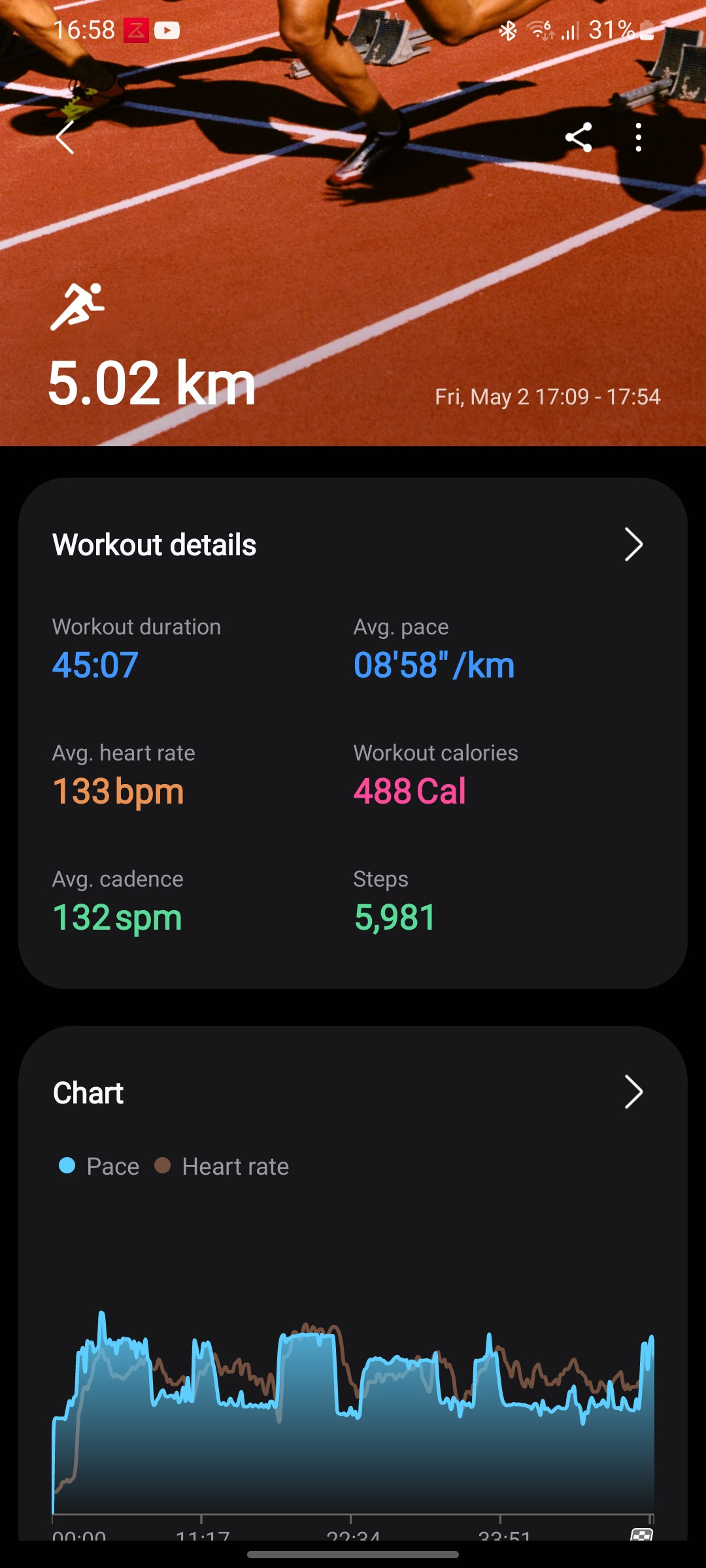706x1568 pixels.
Task: Expand the Chart section chevron
Action: pos(633,1092)
